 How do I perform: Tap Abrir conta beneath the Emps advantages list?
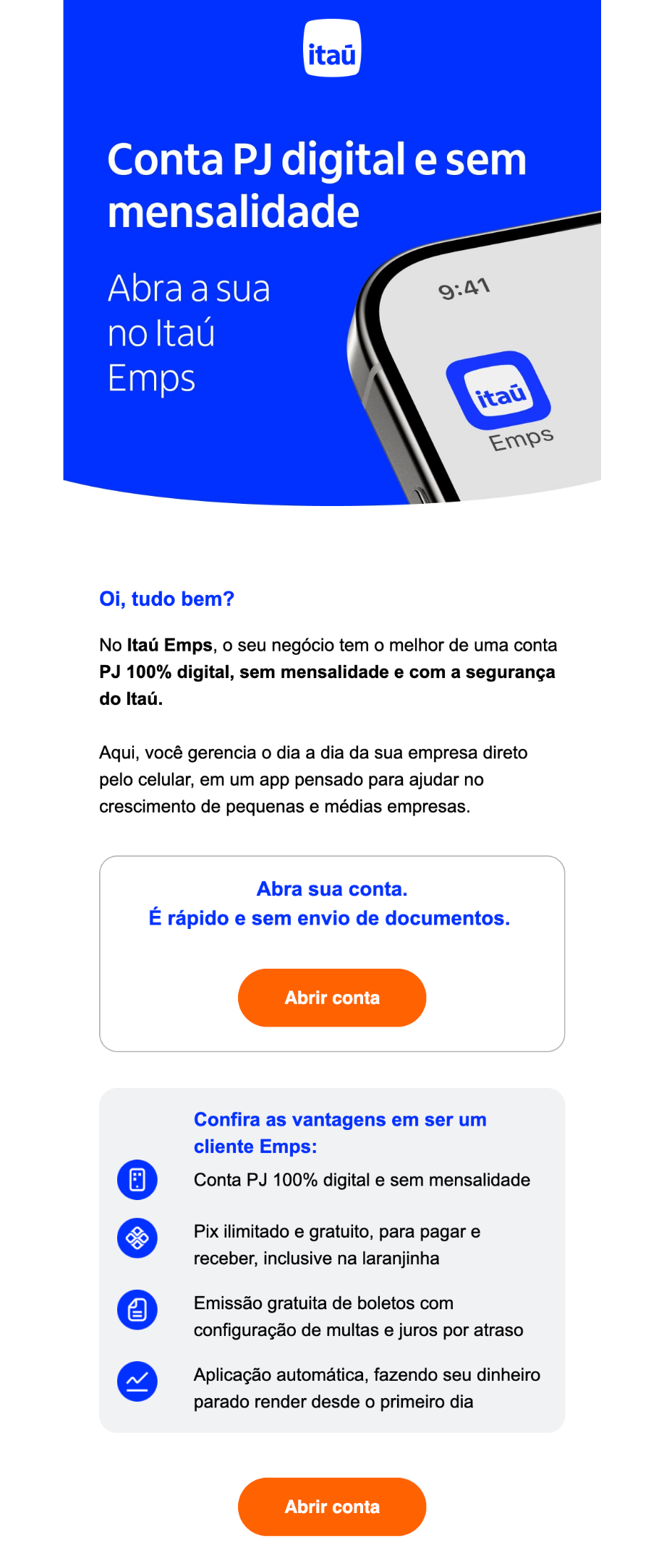(332, 1507)
